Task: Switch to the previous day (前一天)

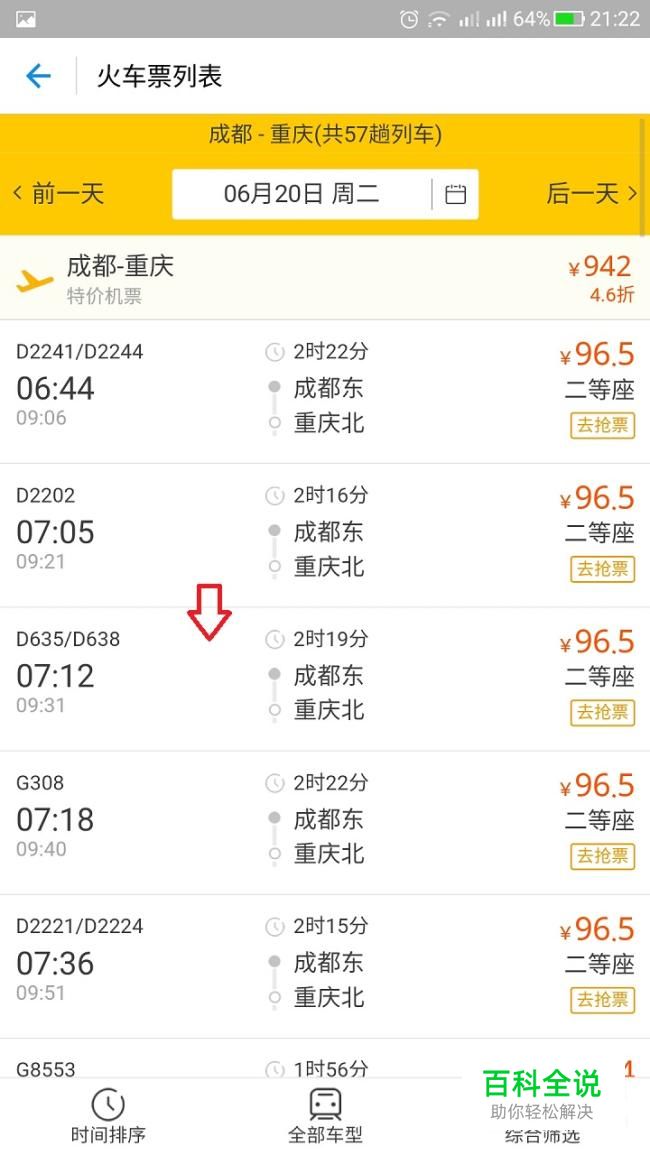Action: pos(57,194)
